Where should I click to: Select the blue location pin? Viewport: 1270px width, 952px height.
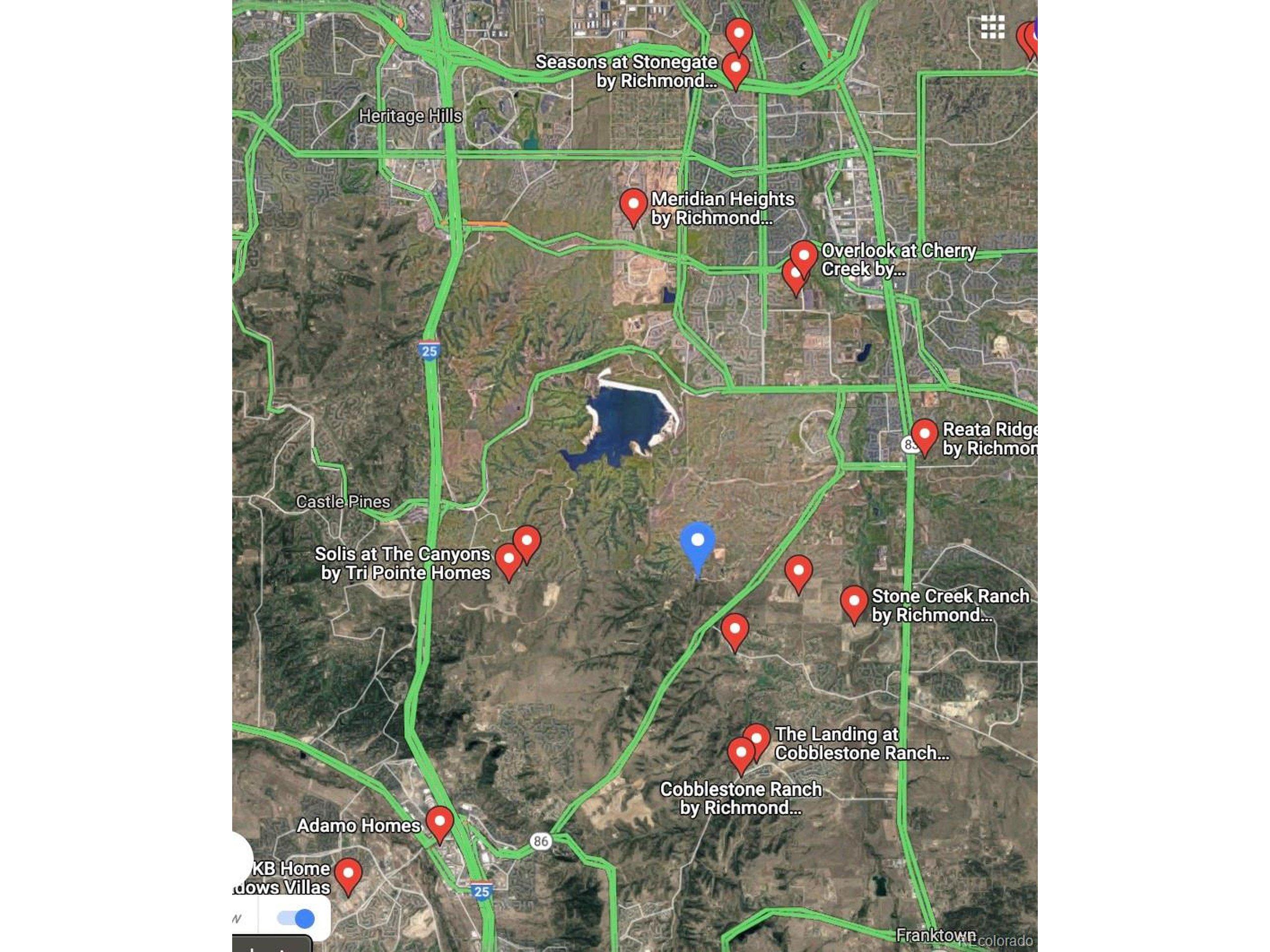pyautogui.click(x=698, y=543)
